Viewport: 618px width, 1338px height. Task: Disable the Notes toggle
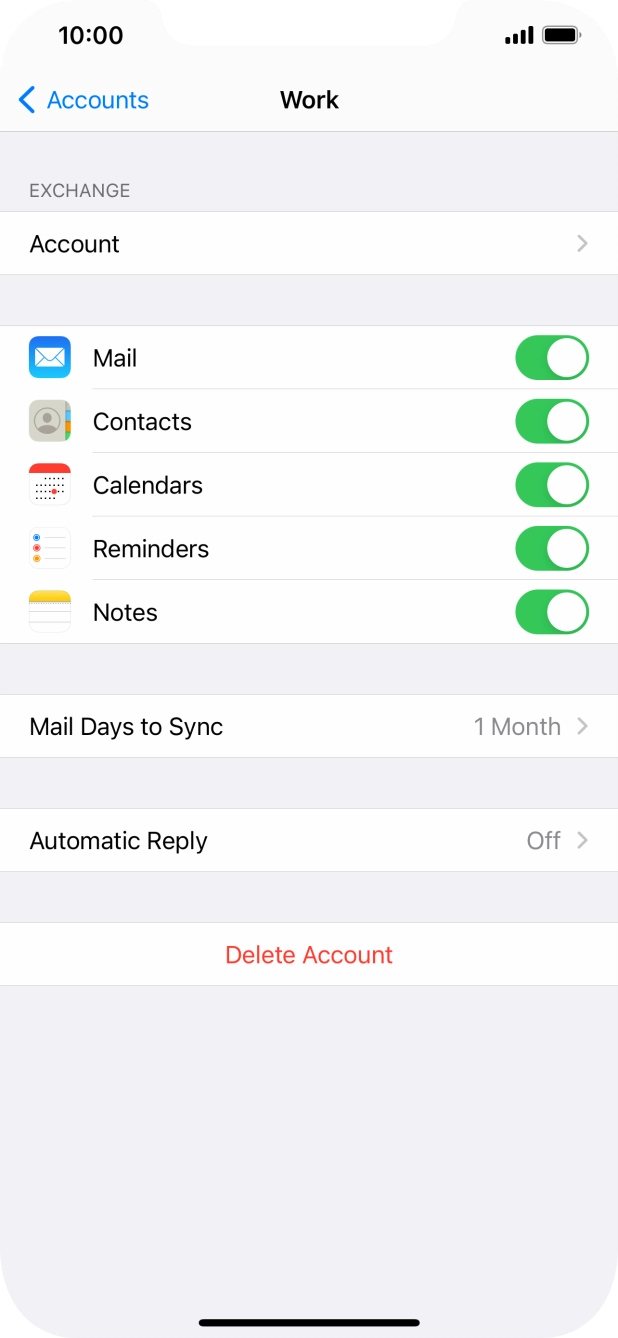click(x=551, y=612)
